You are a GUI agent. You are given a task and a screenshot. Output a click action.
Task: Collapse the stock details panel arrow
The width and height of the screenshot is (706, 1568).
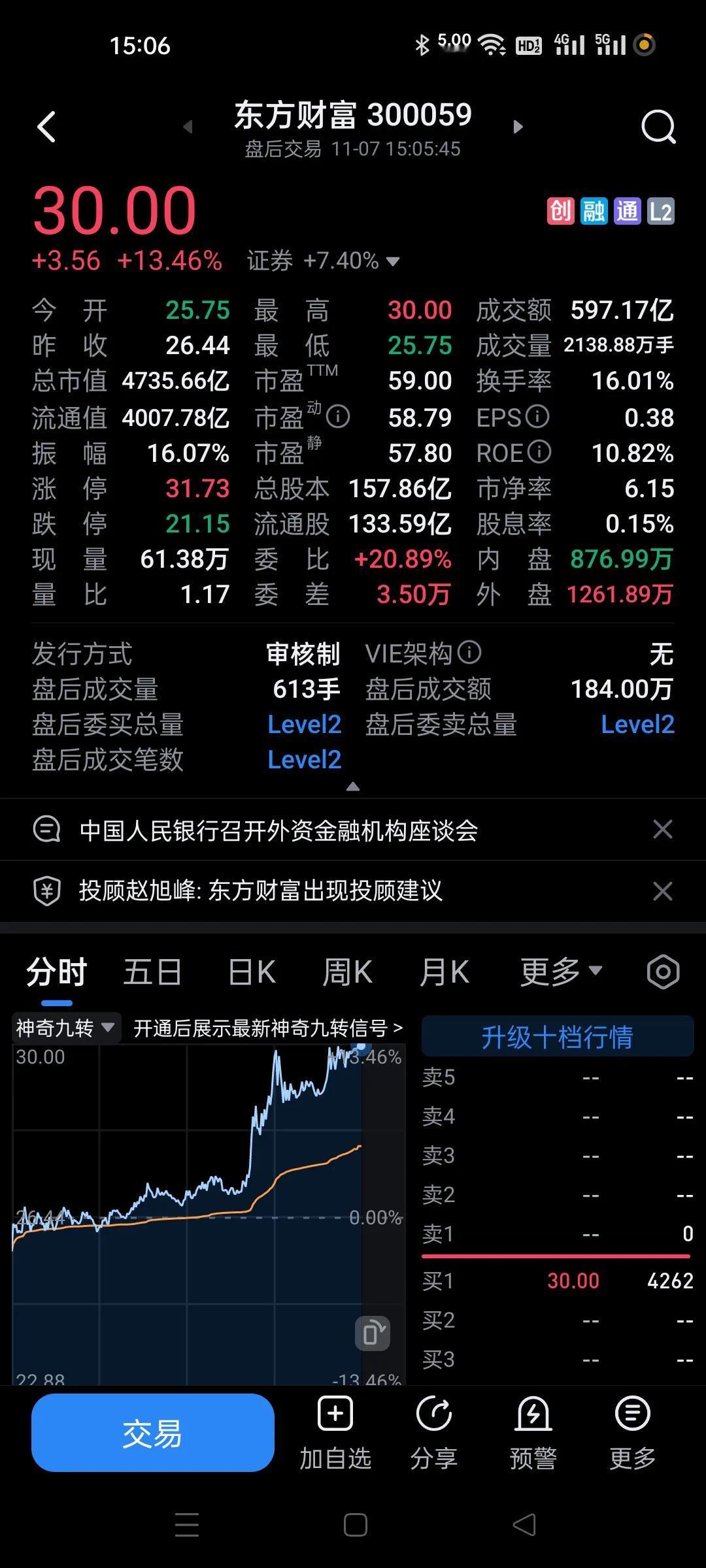tap(353, 787)
